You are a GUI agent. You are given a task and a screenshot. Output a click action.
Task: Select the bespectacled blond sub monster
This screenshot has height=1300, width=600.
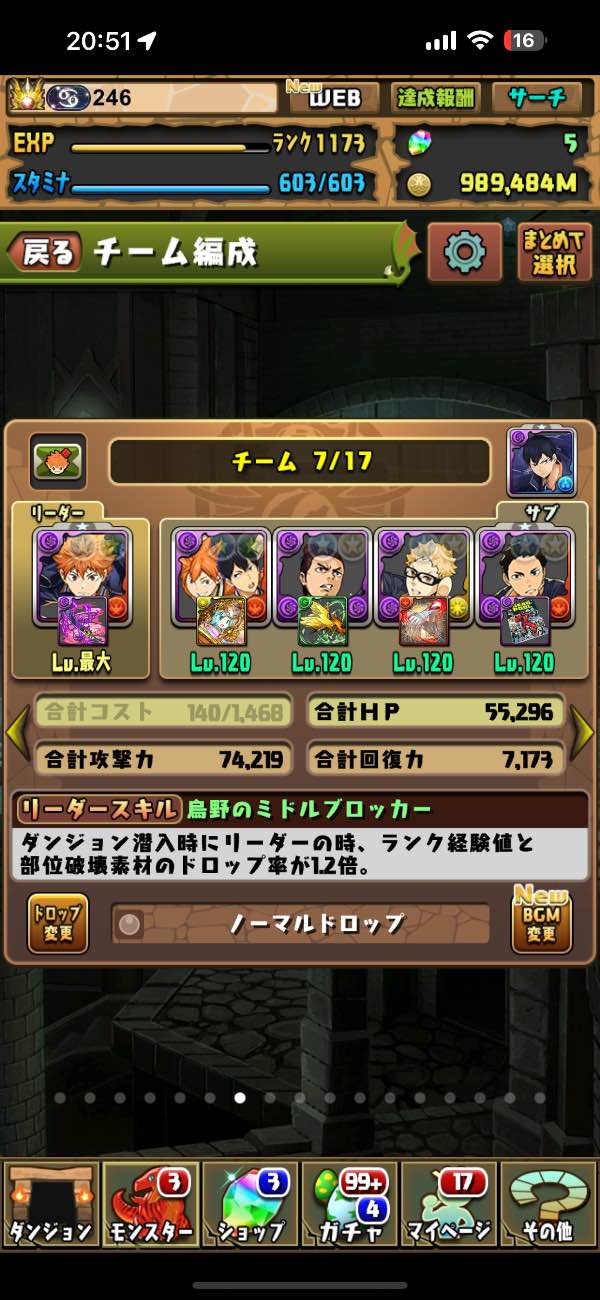click(x=423, y=588)
